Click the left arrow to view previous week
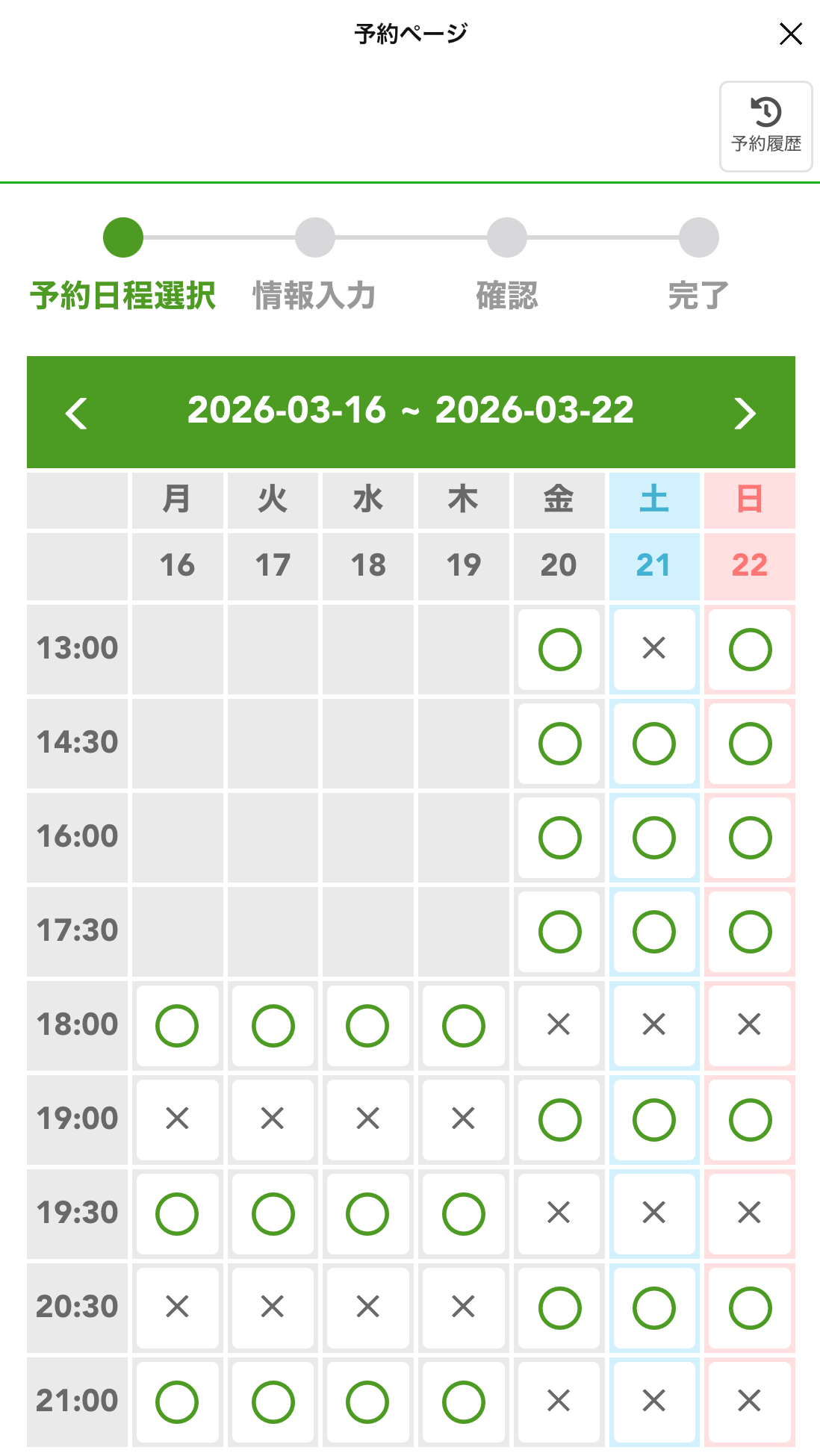The image size is (820, 1456). [x=77, y=412]
